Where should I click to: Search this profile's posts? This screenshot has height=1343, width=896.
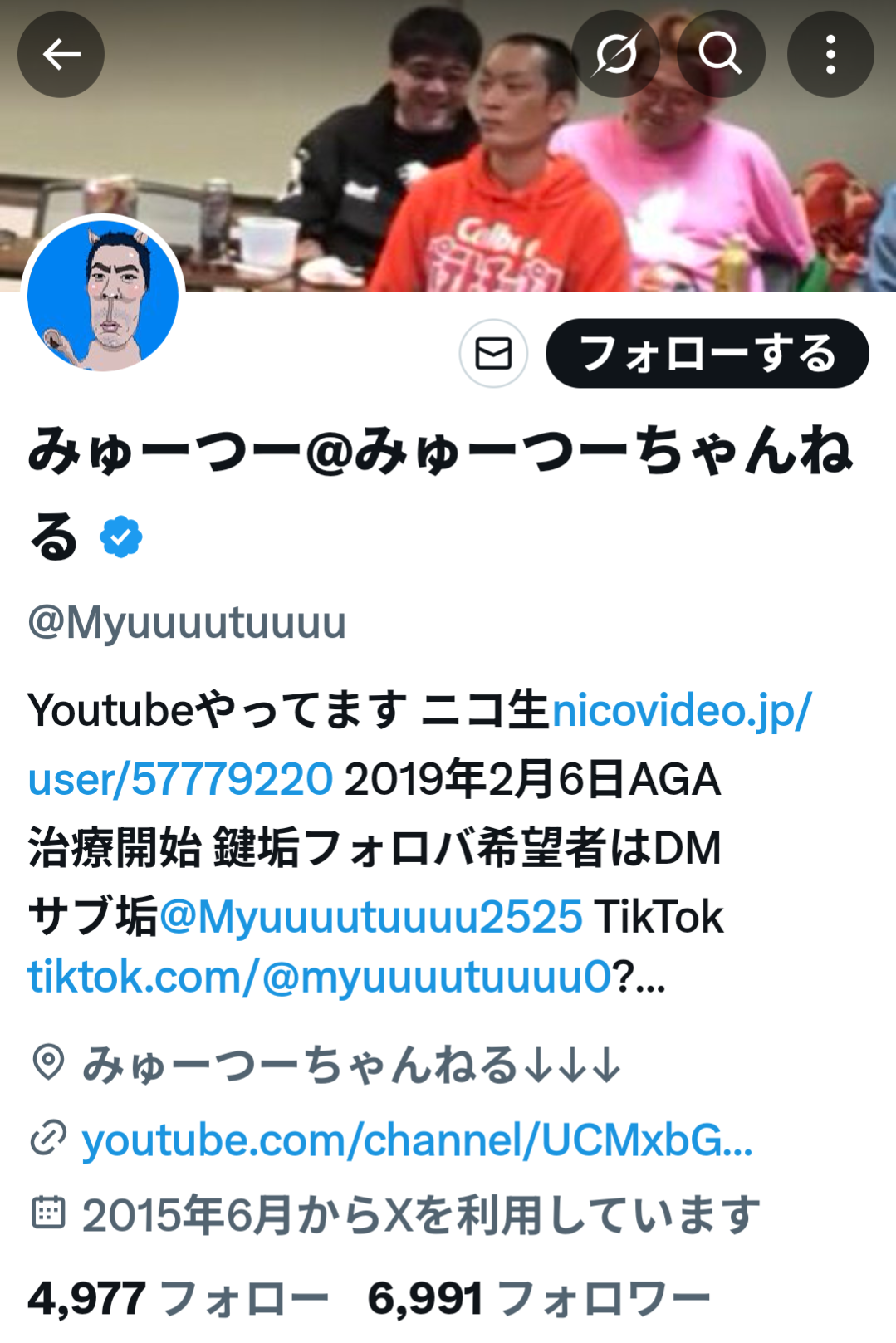(720, 55)
